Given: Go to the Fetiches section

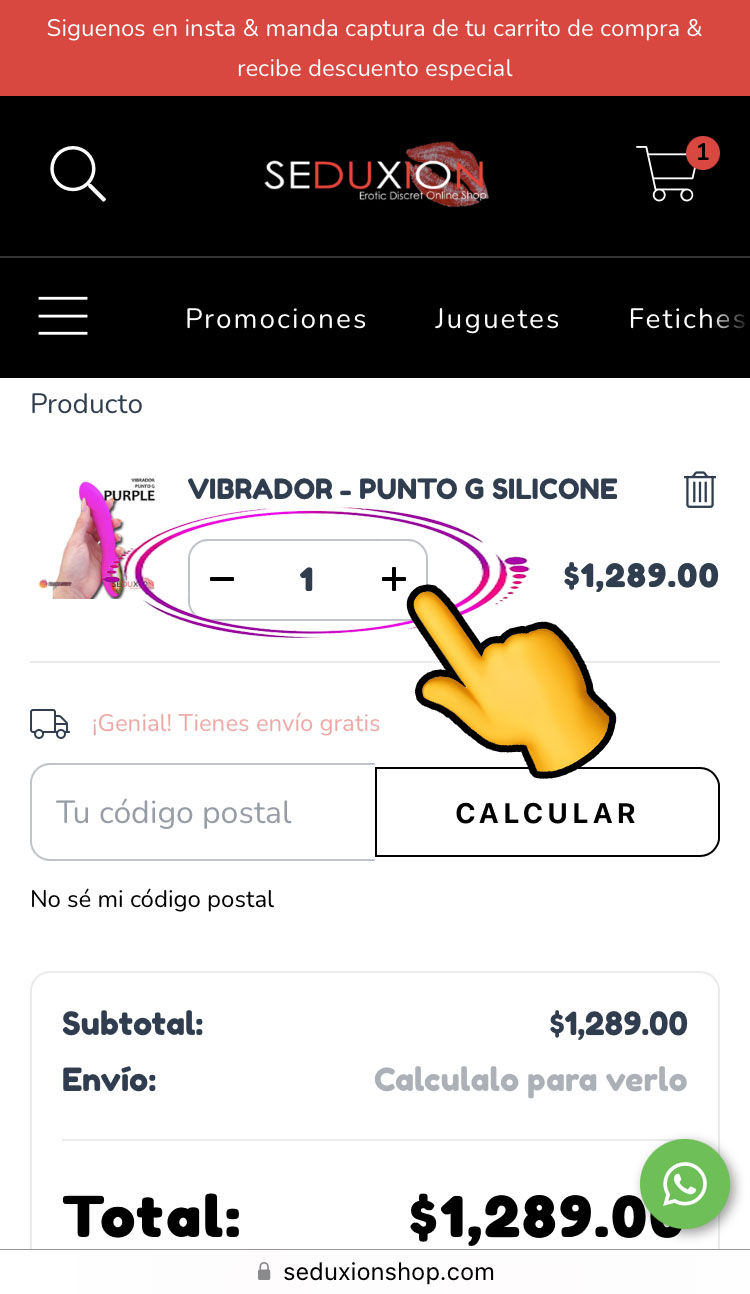Looking at the screenshot, I should pos(686,319).
